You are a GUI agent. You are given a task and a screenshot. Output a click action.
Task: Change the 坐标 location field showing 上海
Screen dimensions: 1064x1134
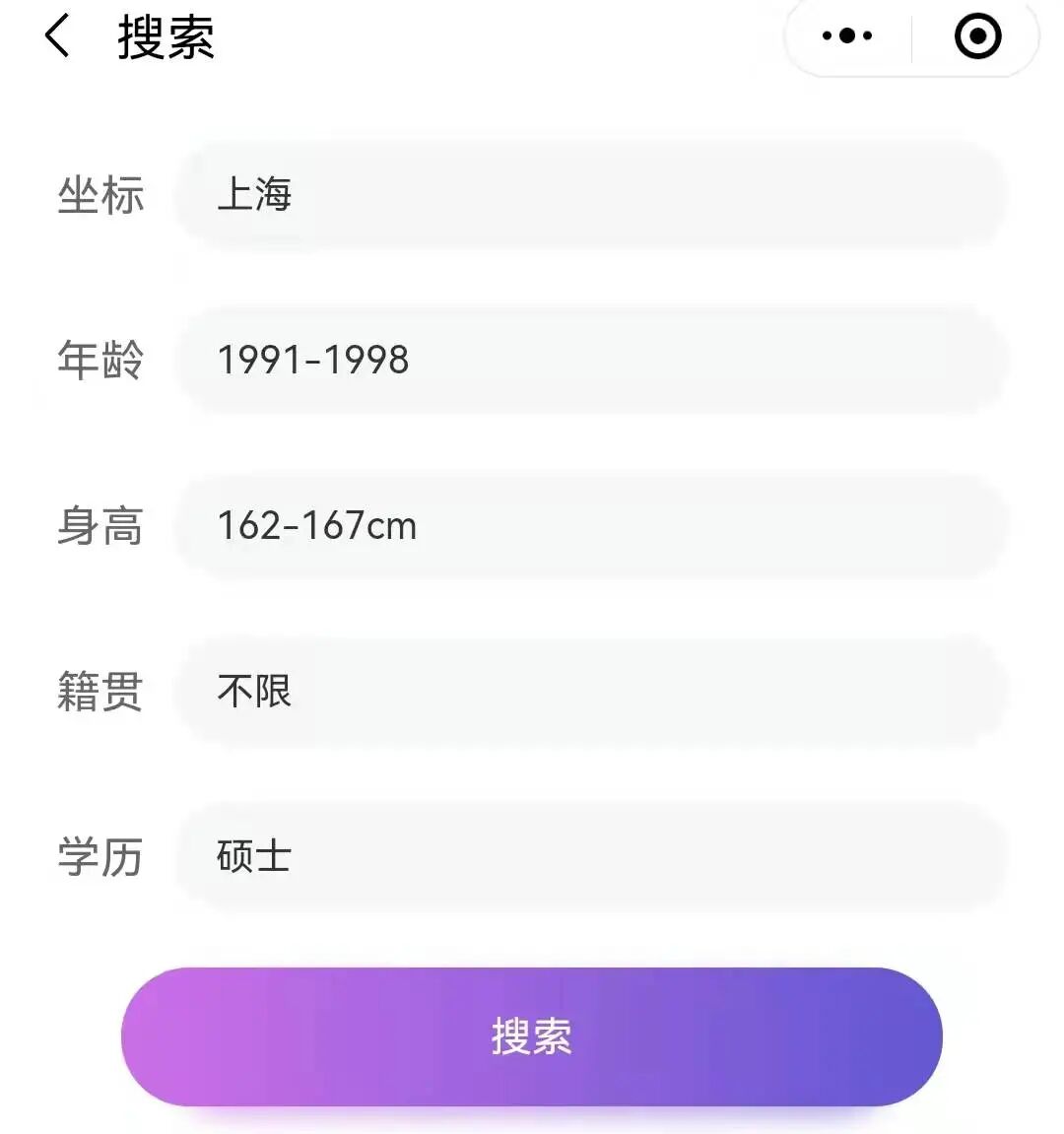click(x=591, y=194)
